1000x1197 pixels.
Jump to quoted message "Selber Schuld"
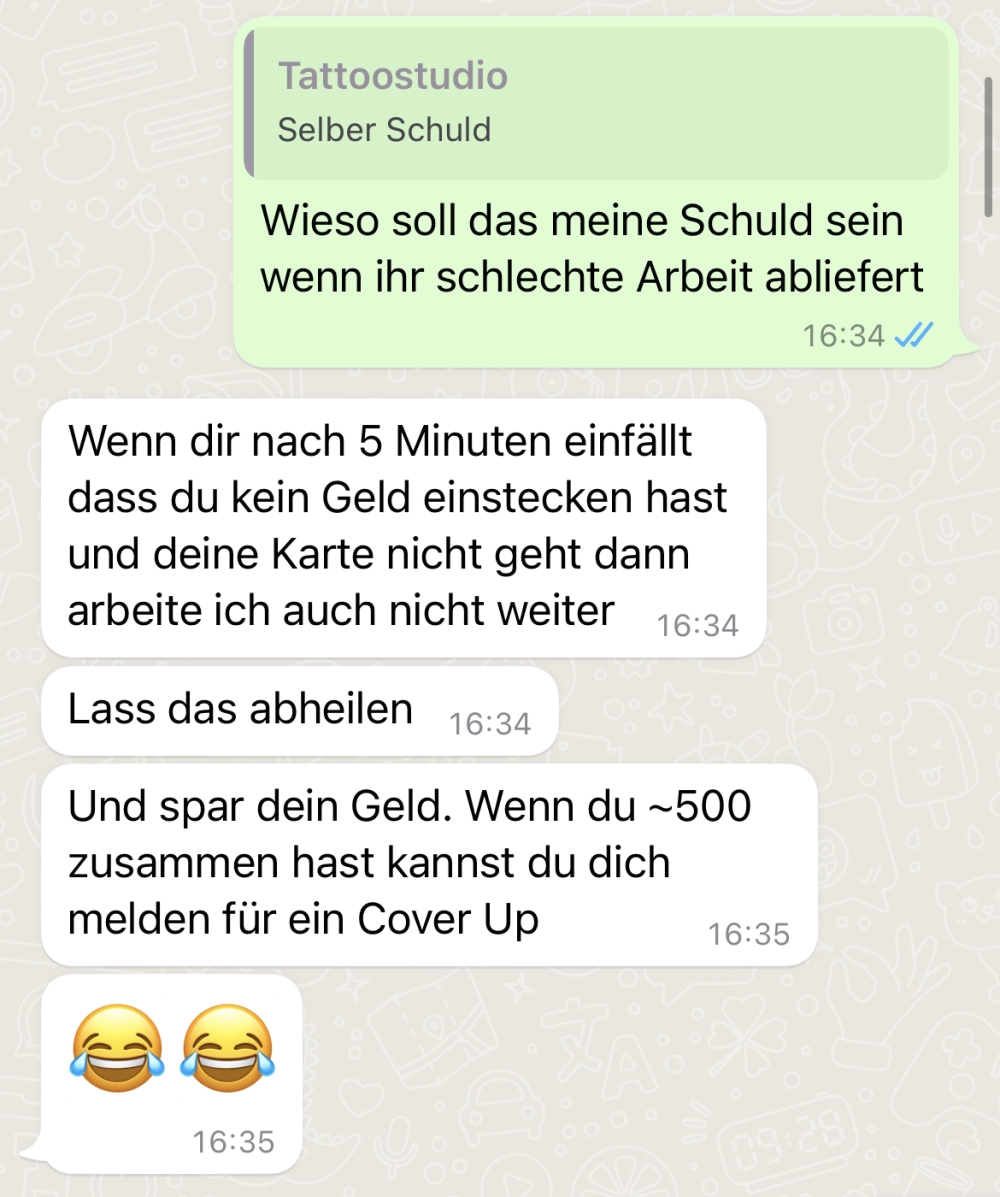coord(597,104)
